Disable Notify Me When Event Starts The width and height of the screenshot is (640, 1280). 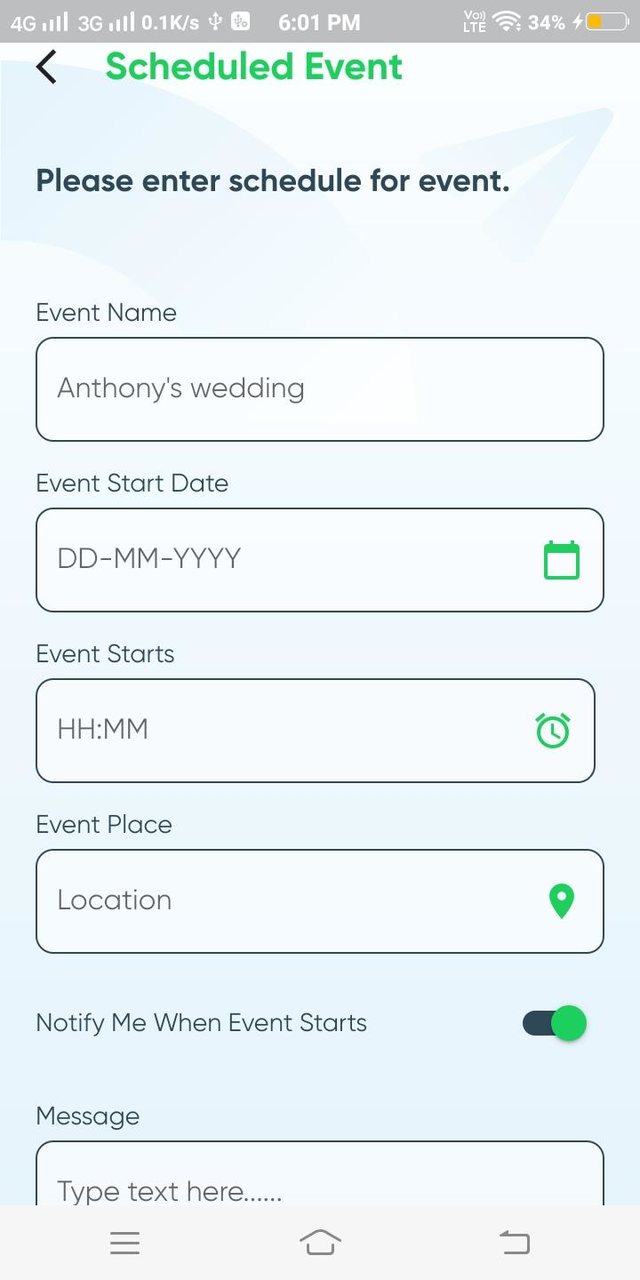[x=555, y=1023]
